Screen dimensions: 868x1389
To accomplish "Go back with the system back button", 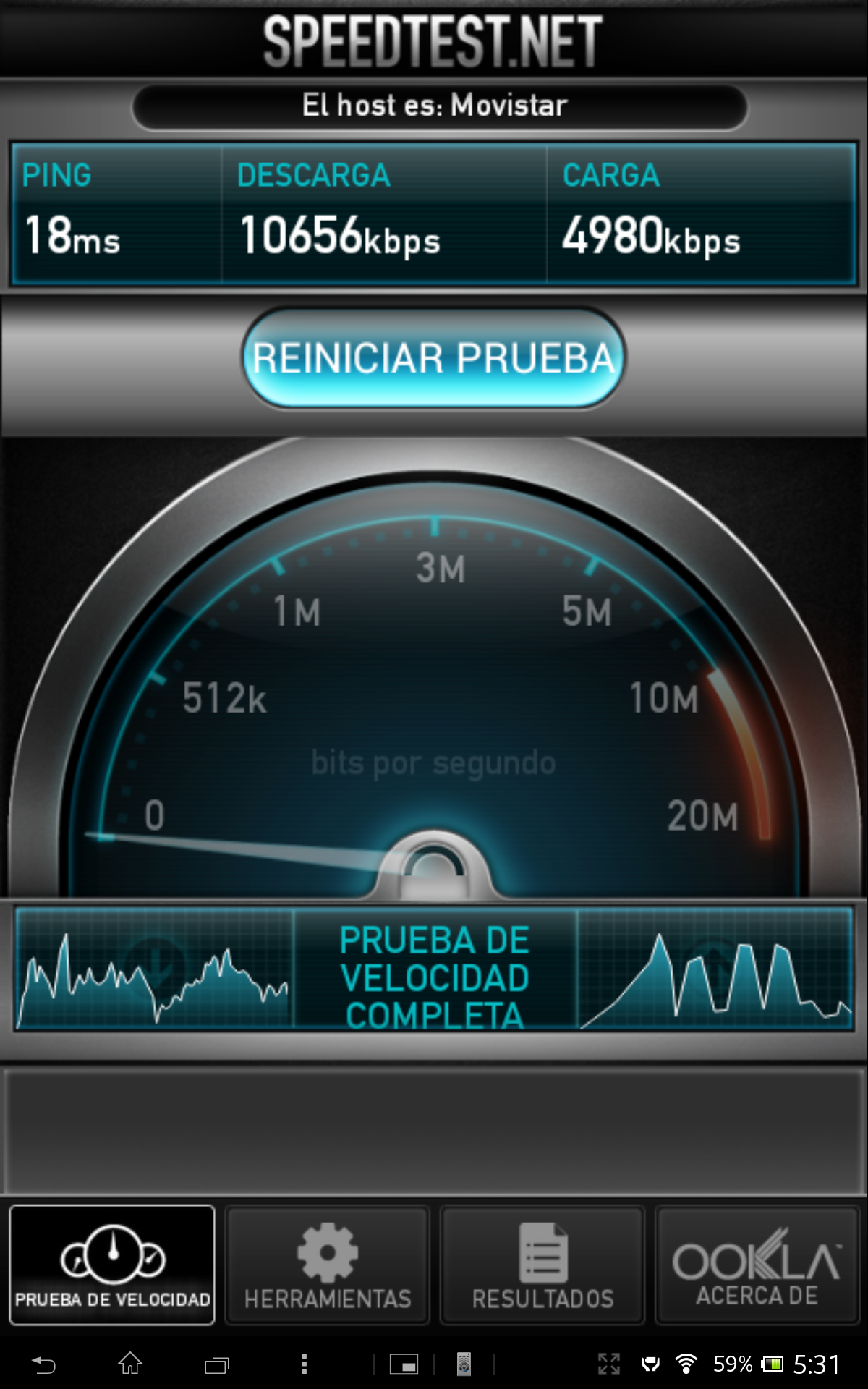I will click(x=44, y=1364).
